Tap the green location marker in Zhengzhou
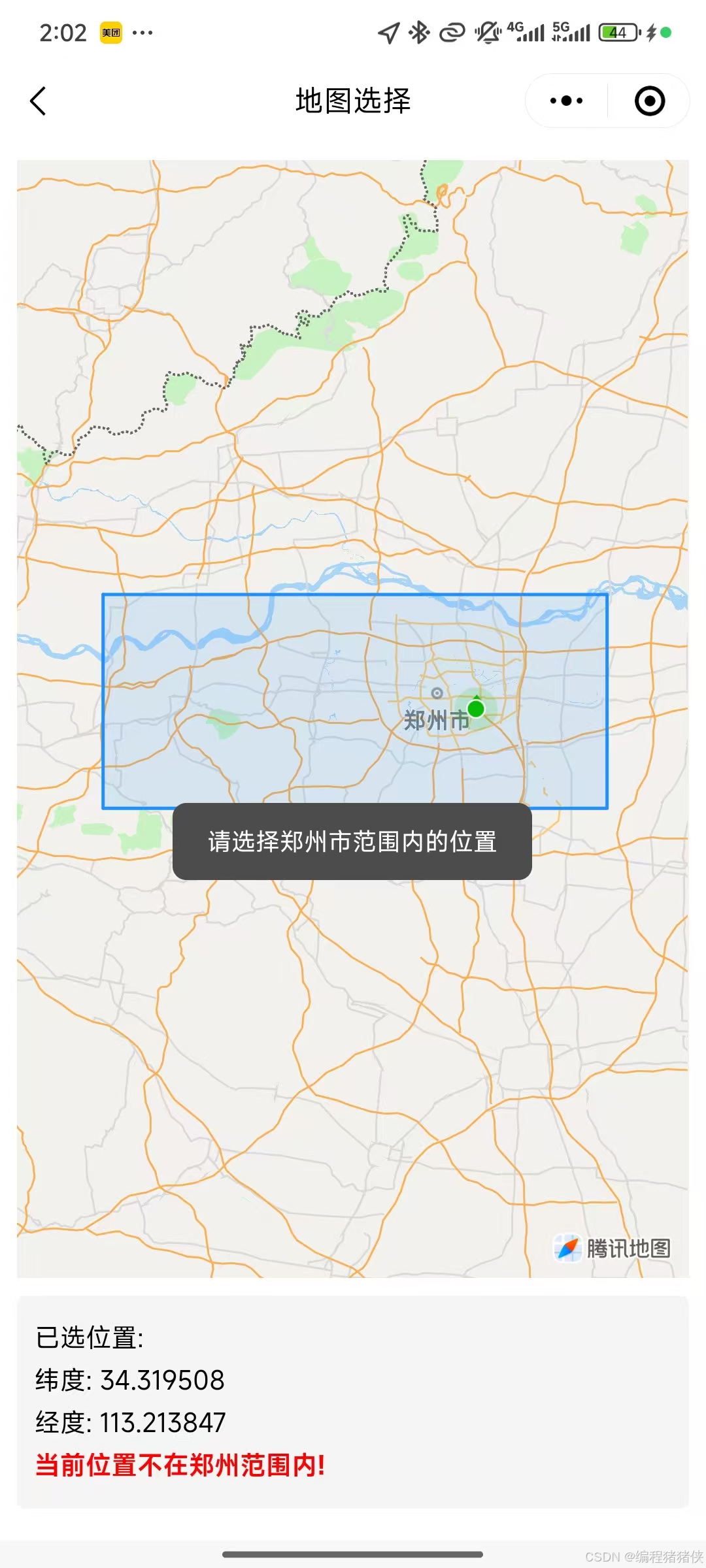The width and height of the screenshot is (706, 1568). (476, 708)
